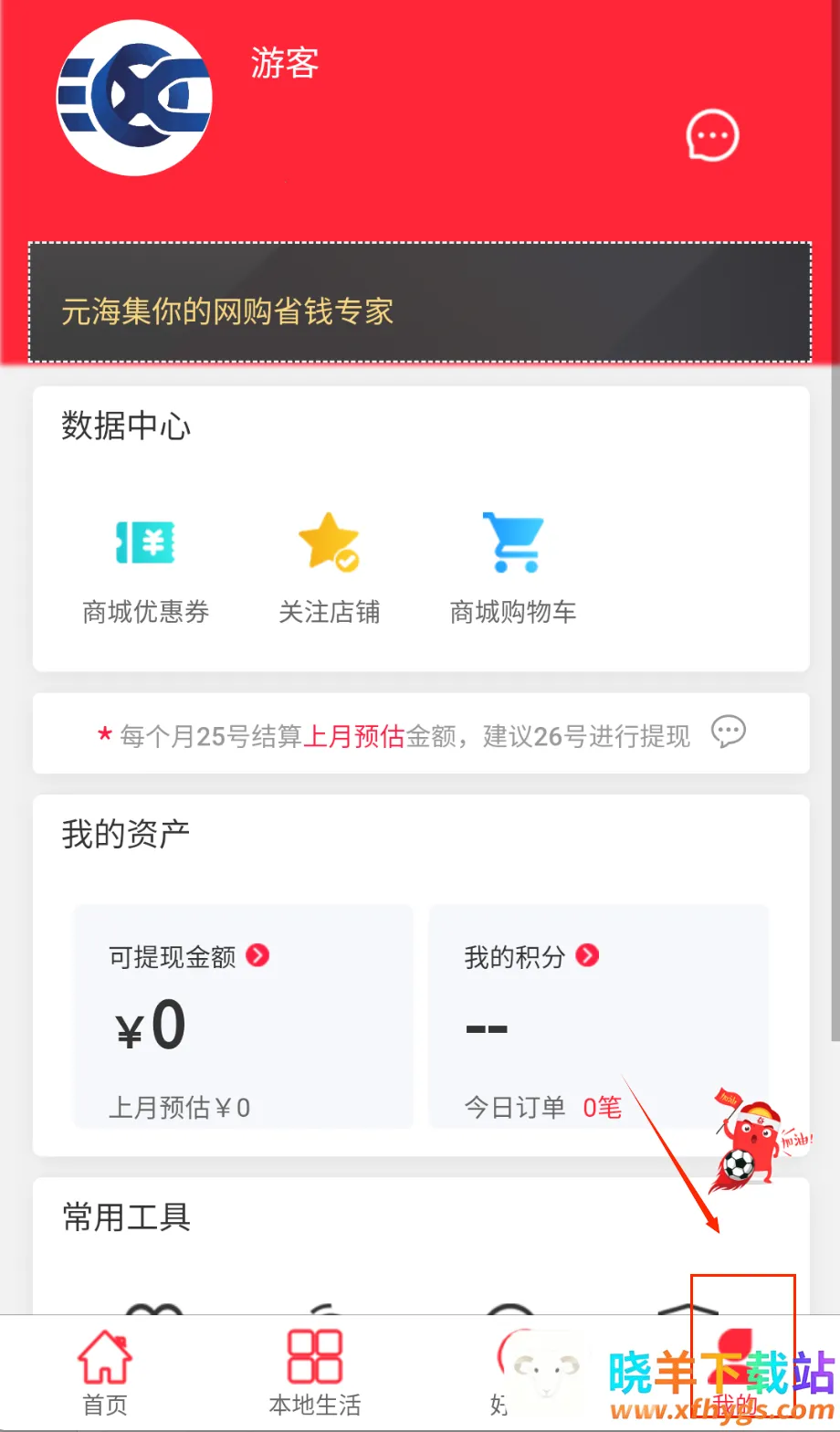Open the chat icon beside the settlement notice

tap(728, 733)
